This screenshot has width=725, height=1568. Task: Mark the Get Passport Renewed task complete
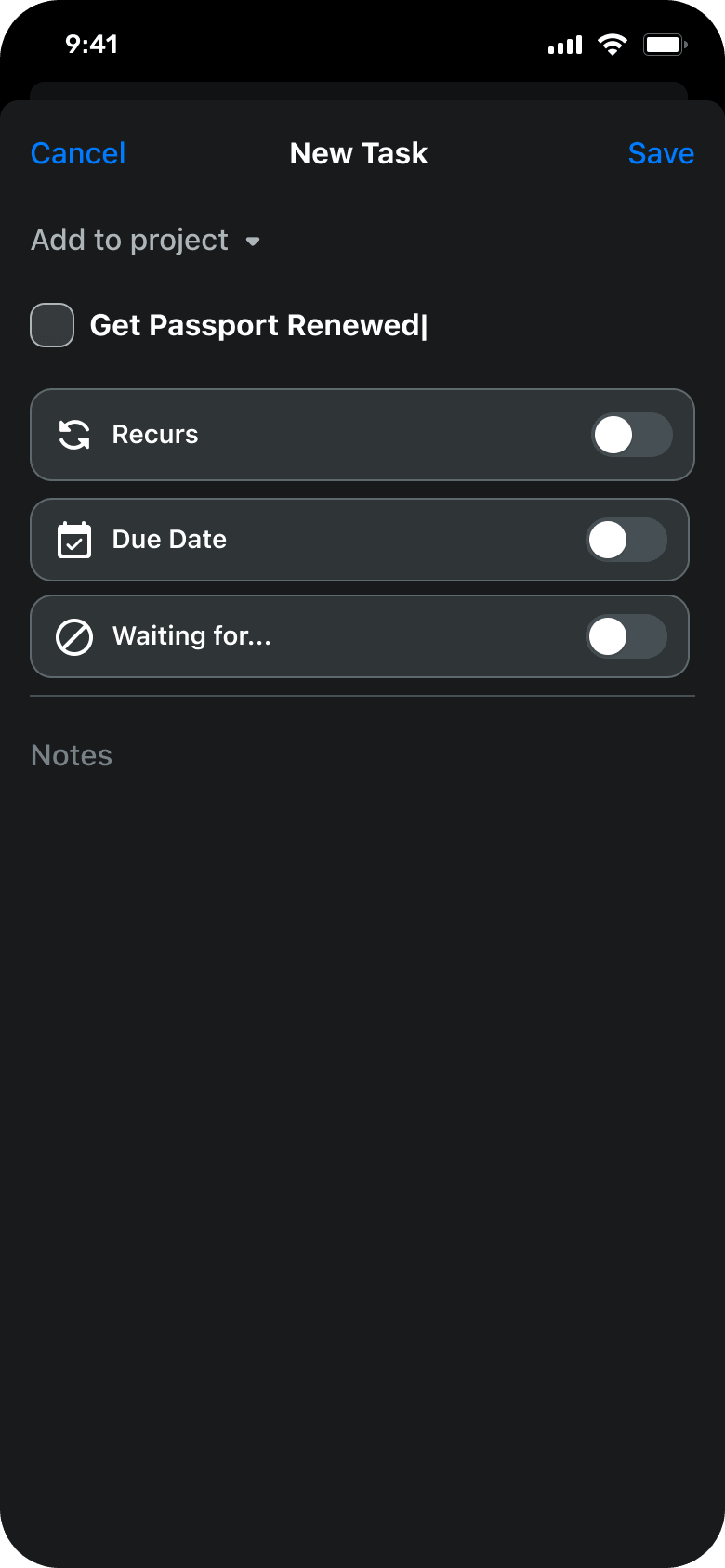tap(51, 325)
